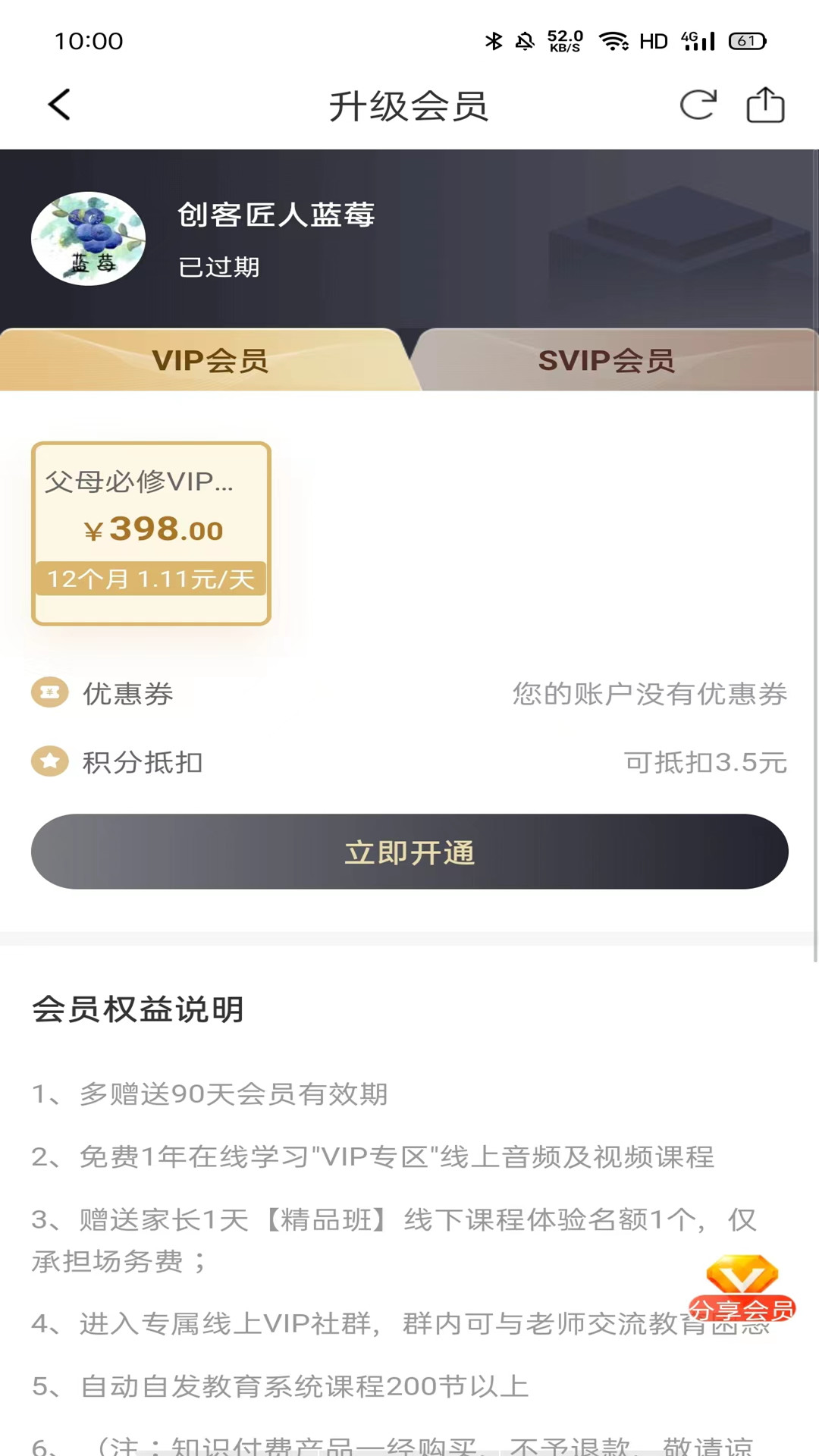Open the share icon at top right
This screenshot has width=819, height=1456.
pos(766,105)
